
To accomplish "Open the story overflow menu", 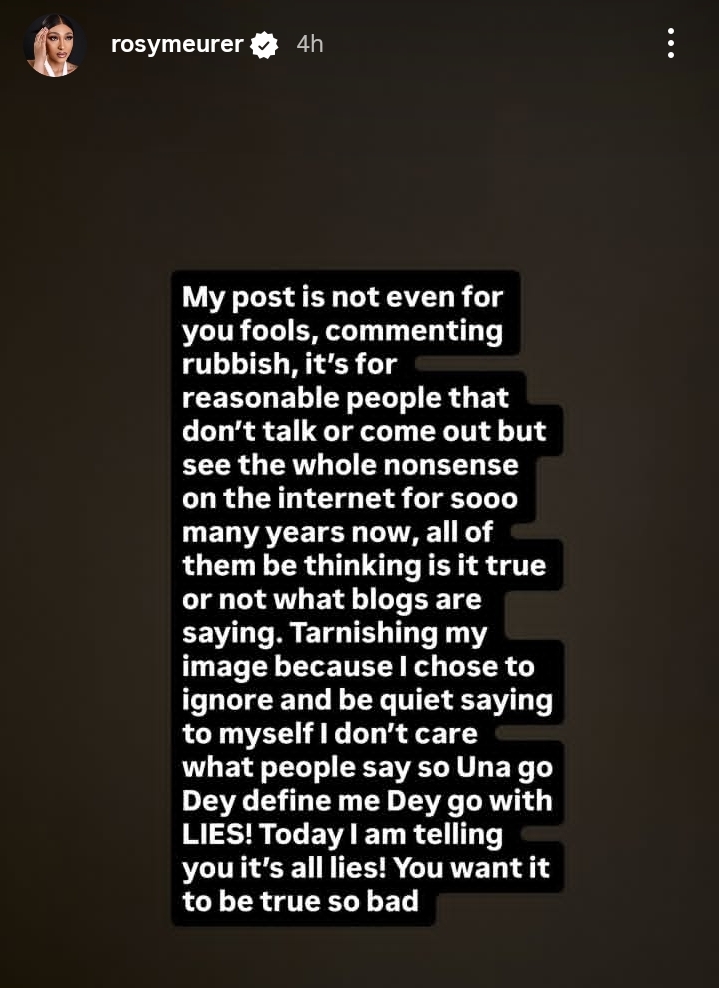I will coord(670,43).
